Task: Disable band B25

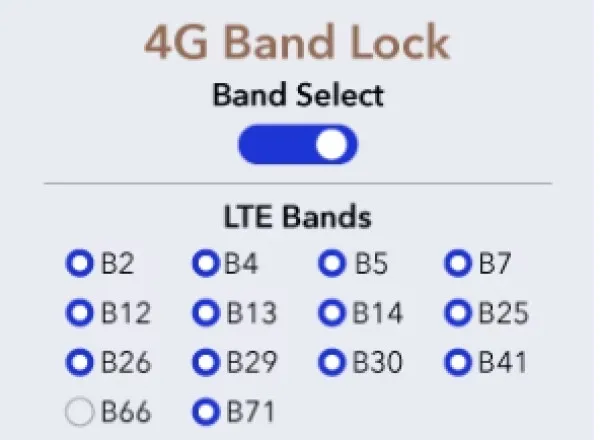Action: (x=458, y=313)
